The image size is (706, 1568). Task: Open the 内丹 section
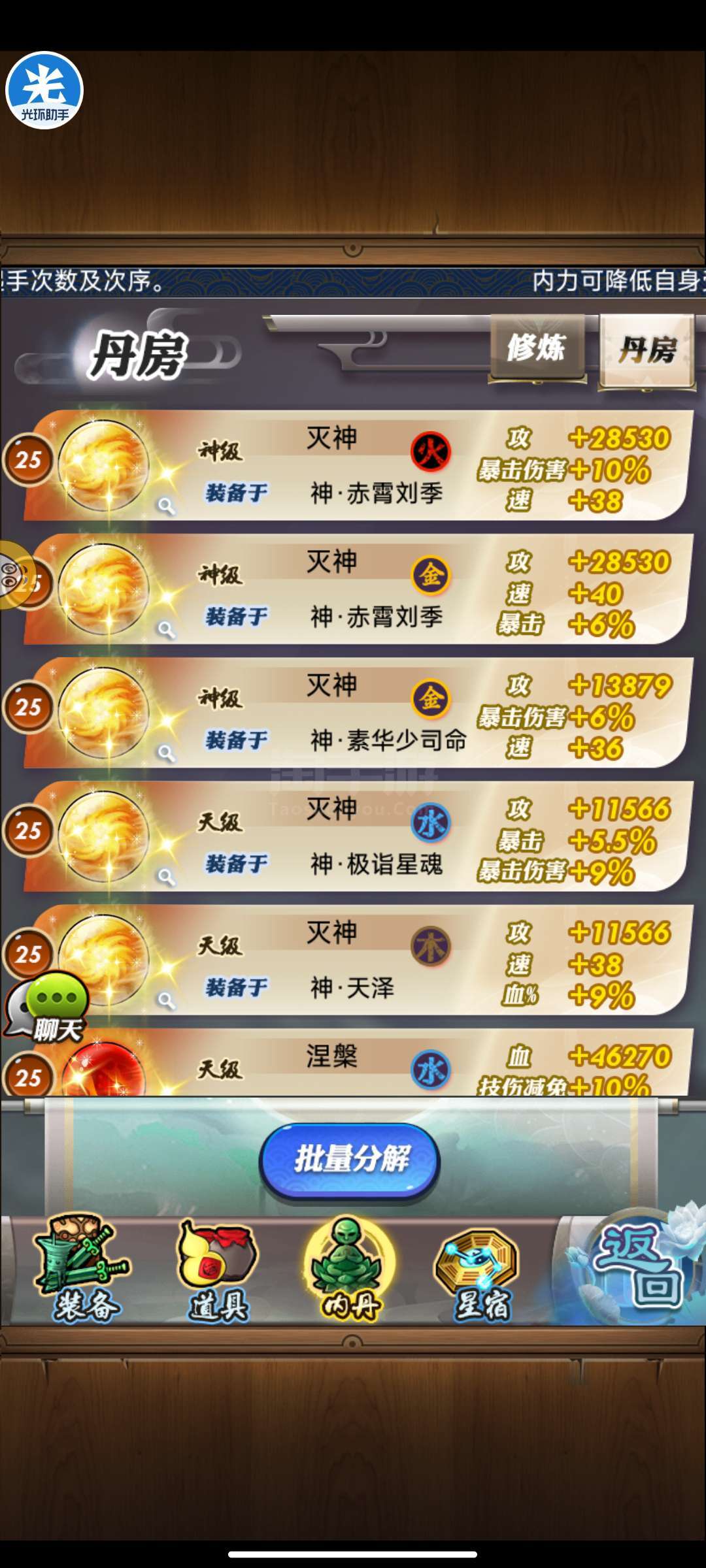[x=351, y=1267]
